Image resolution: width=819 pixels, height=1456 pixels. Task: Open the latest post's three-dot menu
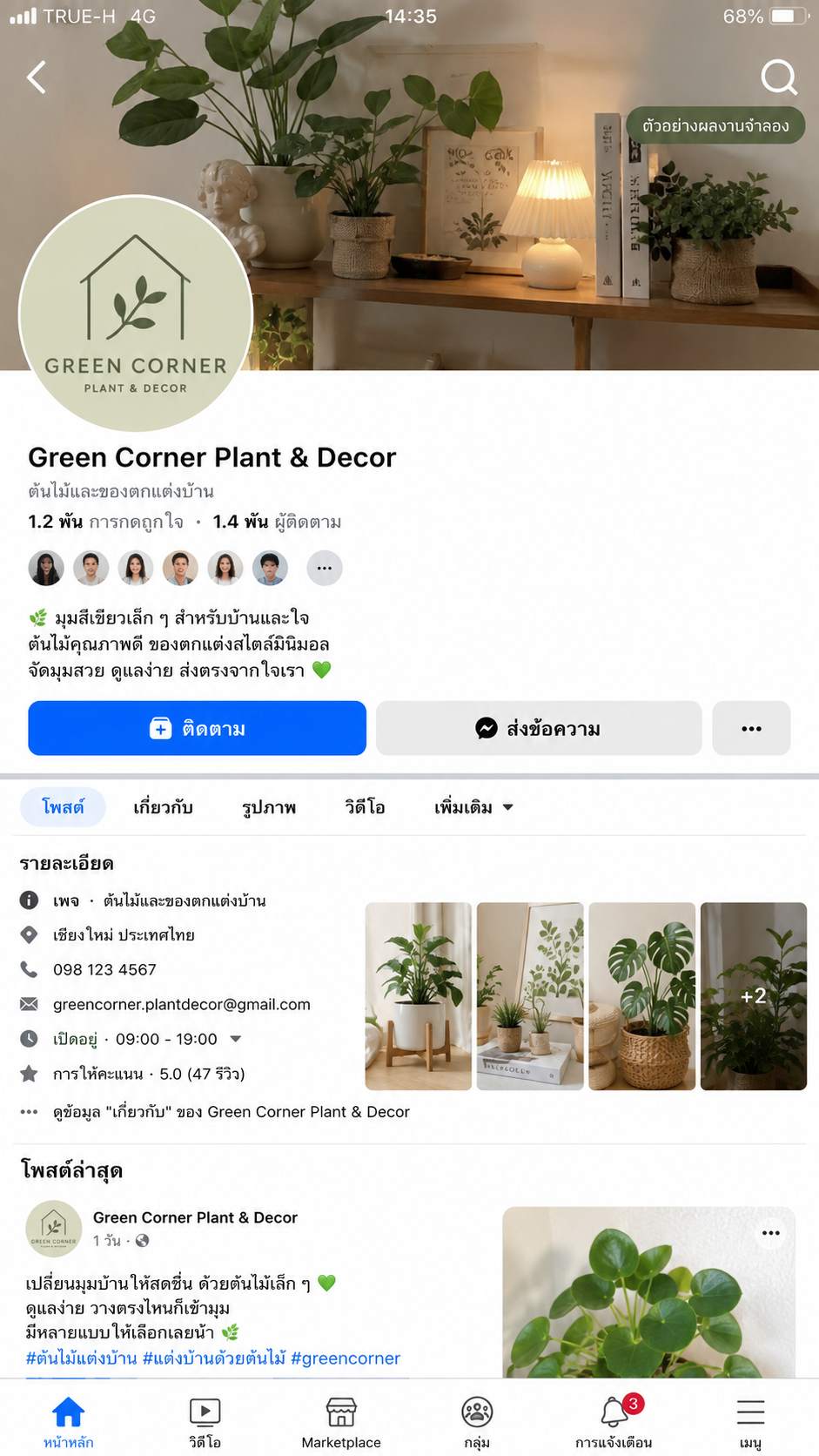pos(771,1233)
